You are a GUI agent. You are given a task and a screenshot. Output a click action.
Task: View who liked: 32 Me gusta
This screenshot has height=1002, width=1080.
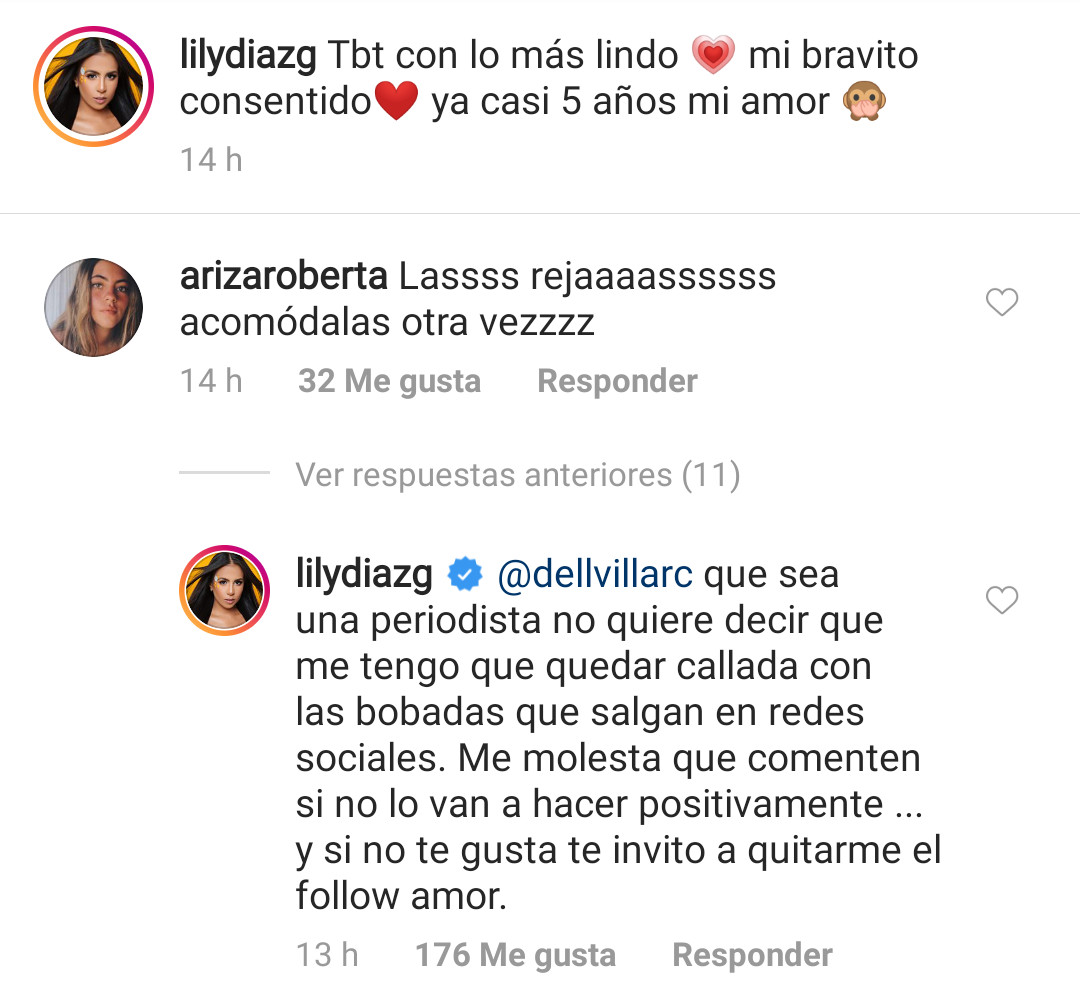coord(389,381)
